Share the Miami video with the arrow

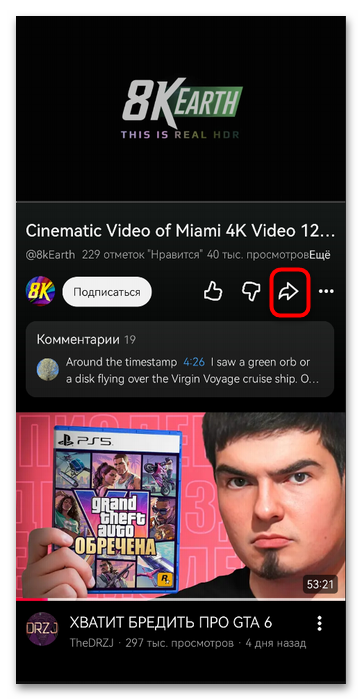(290, 292)
